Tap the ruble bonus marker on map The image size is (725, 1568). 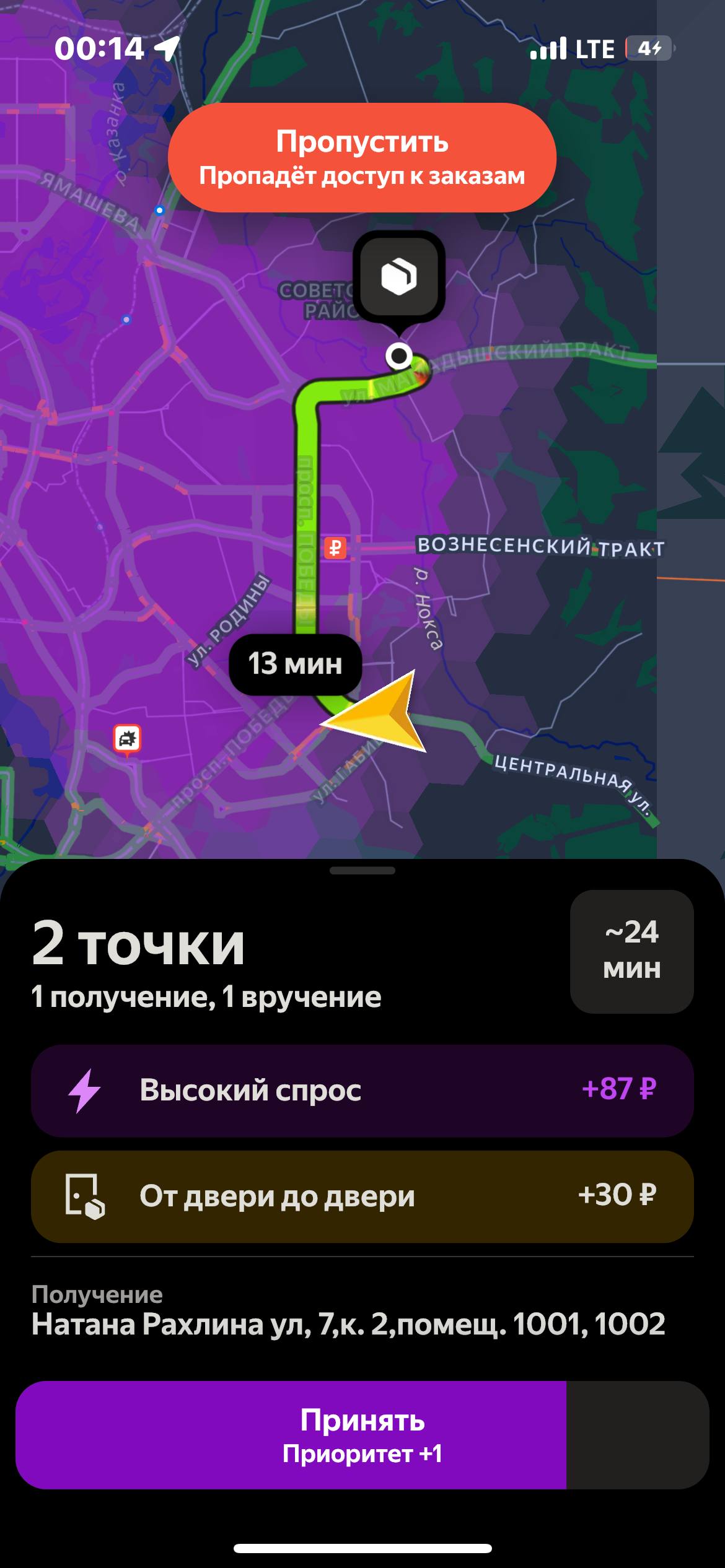pos(335,548)
